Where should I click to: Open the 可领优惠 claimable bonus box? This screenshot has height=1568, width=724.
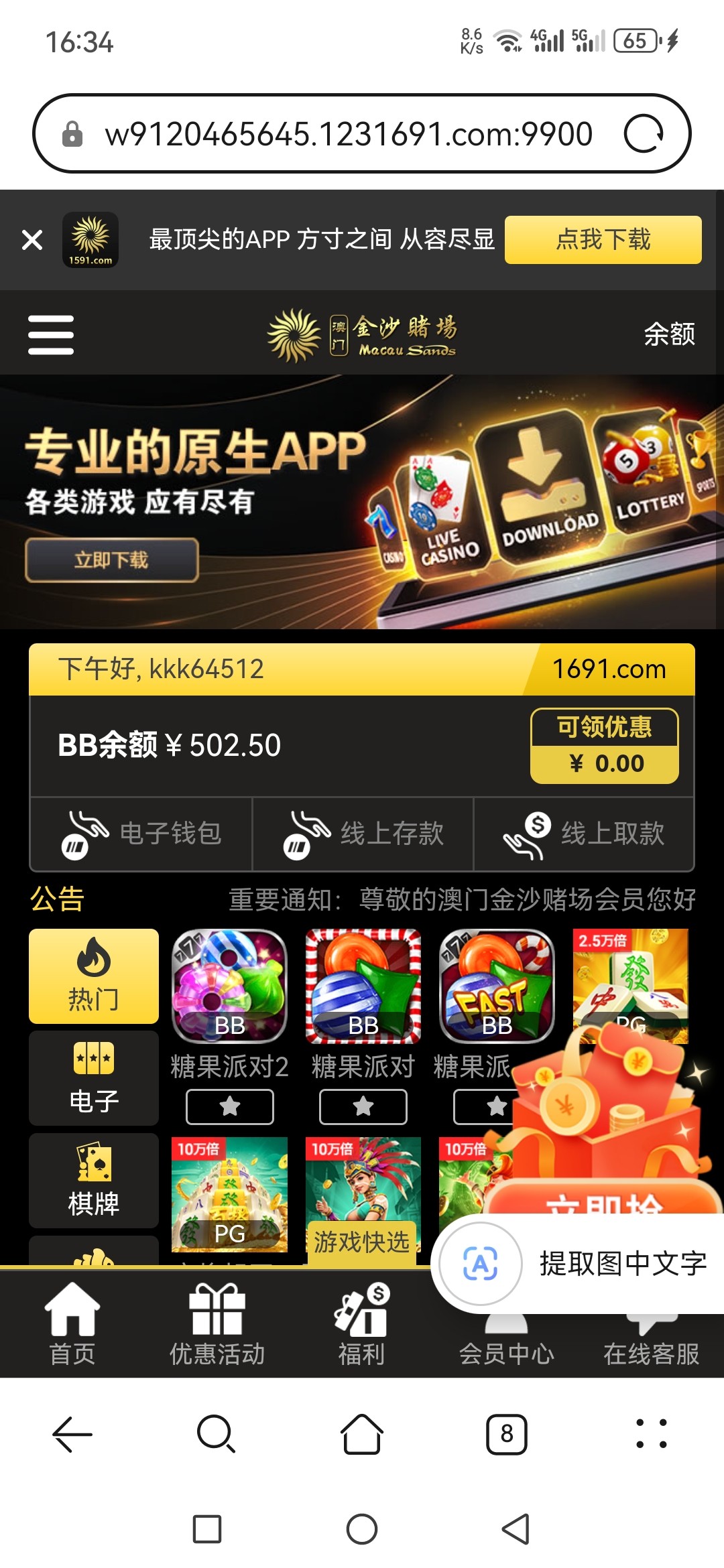(604, 746)
